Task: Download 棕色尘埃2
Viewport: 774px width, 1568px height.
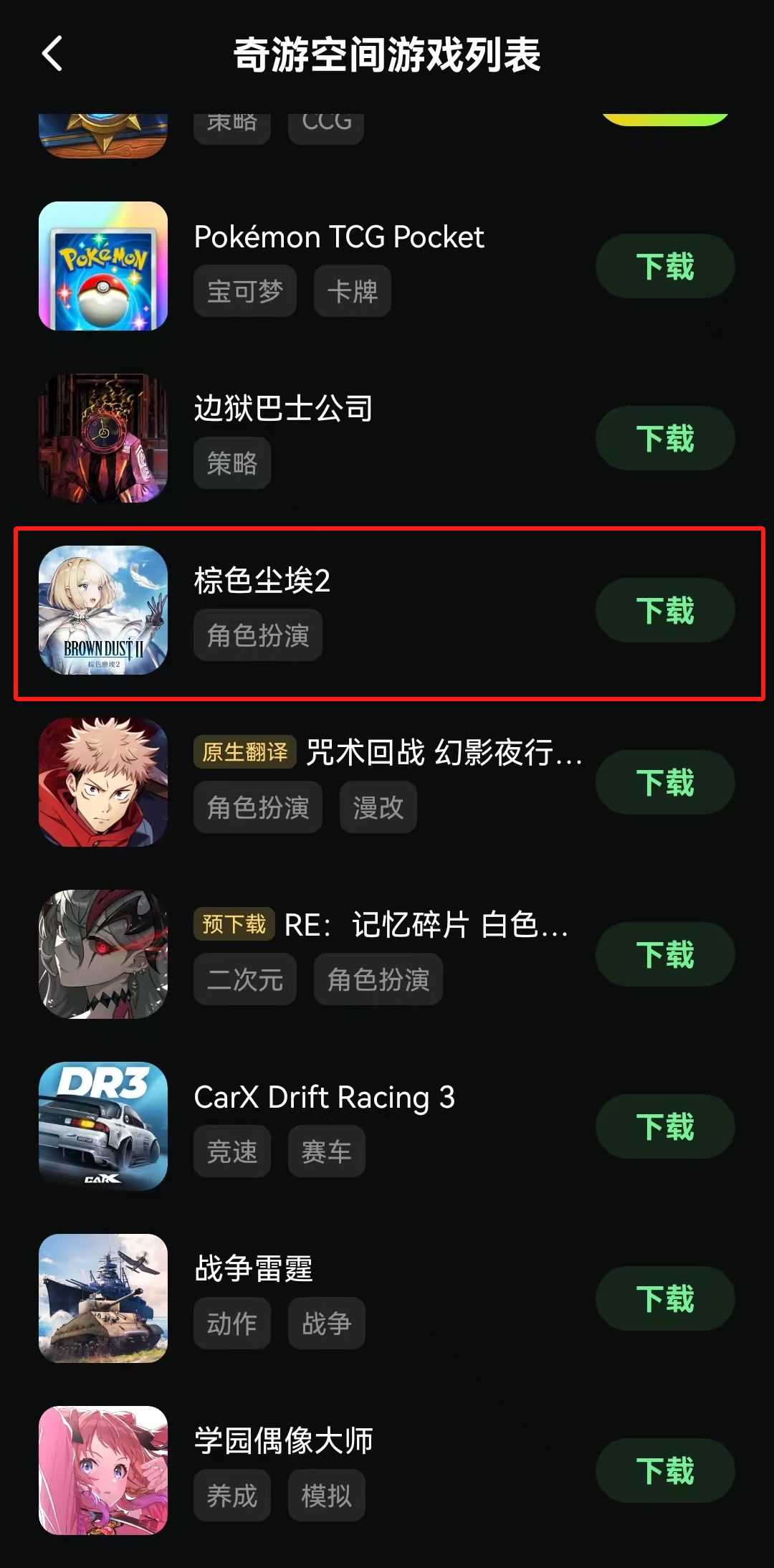Action: [x=665, y=611]
